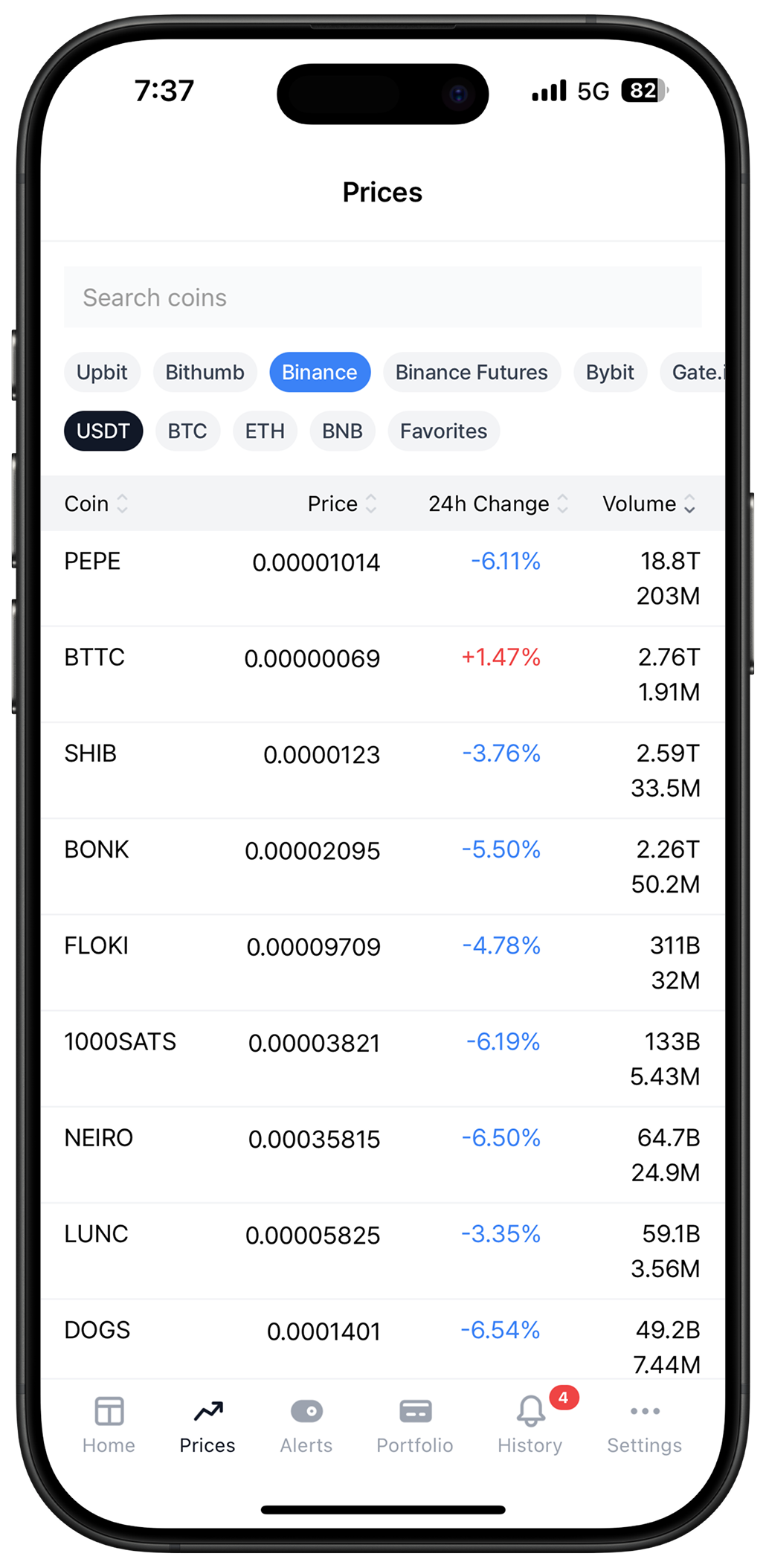Enable the BTC quote filter
The width and height of the screenshot is (766, 1568).
tap(187, 431)
